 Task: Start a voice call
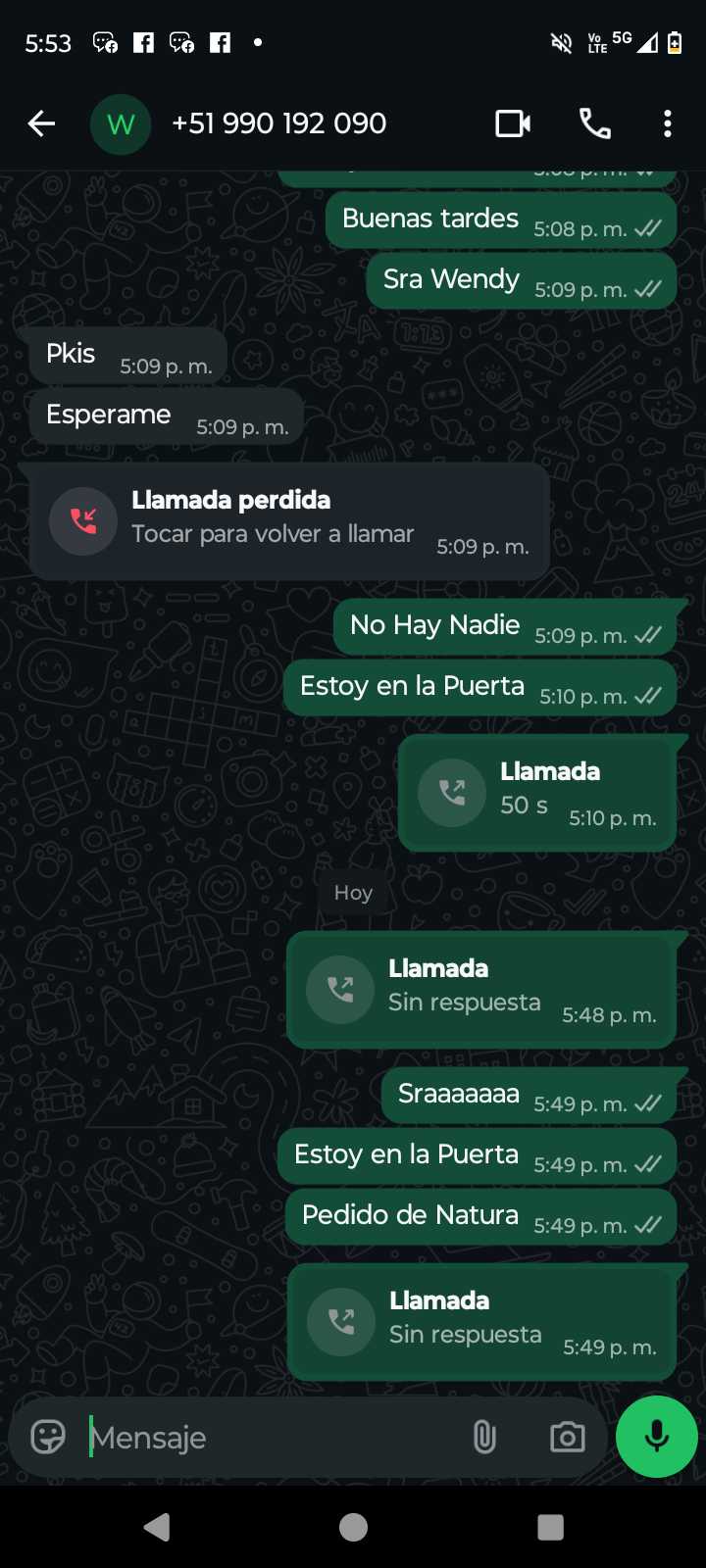[x=595, y=123]
